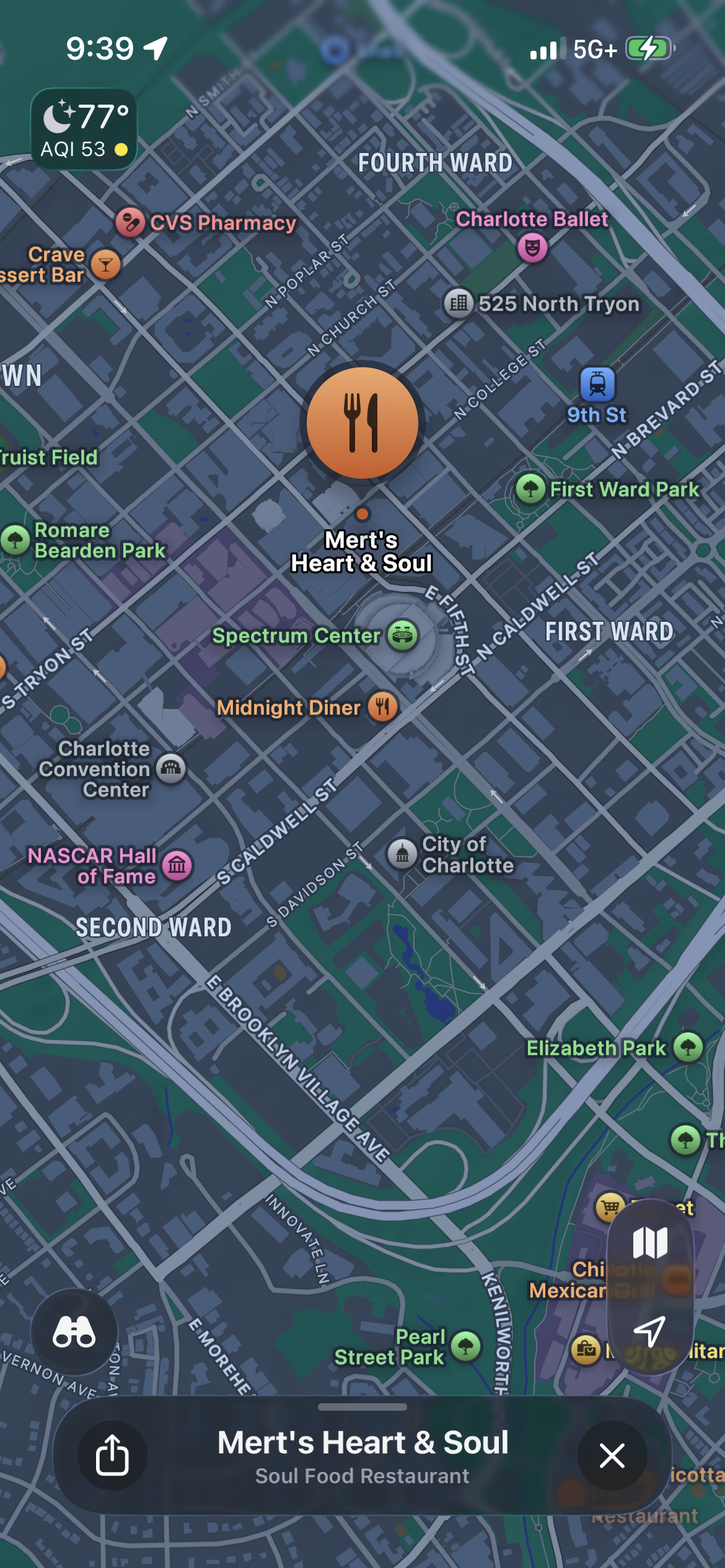Select the Charlotte Ballet pin
Viewport: 725px width, 1568px height.
(532, 247)
